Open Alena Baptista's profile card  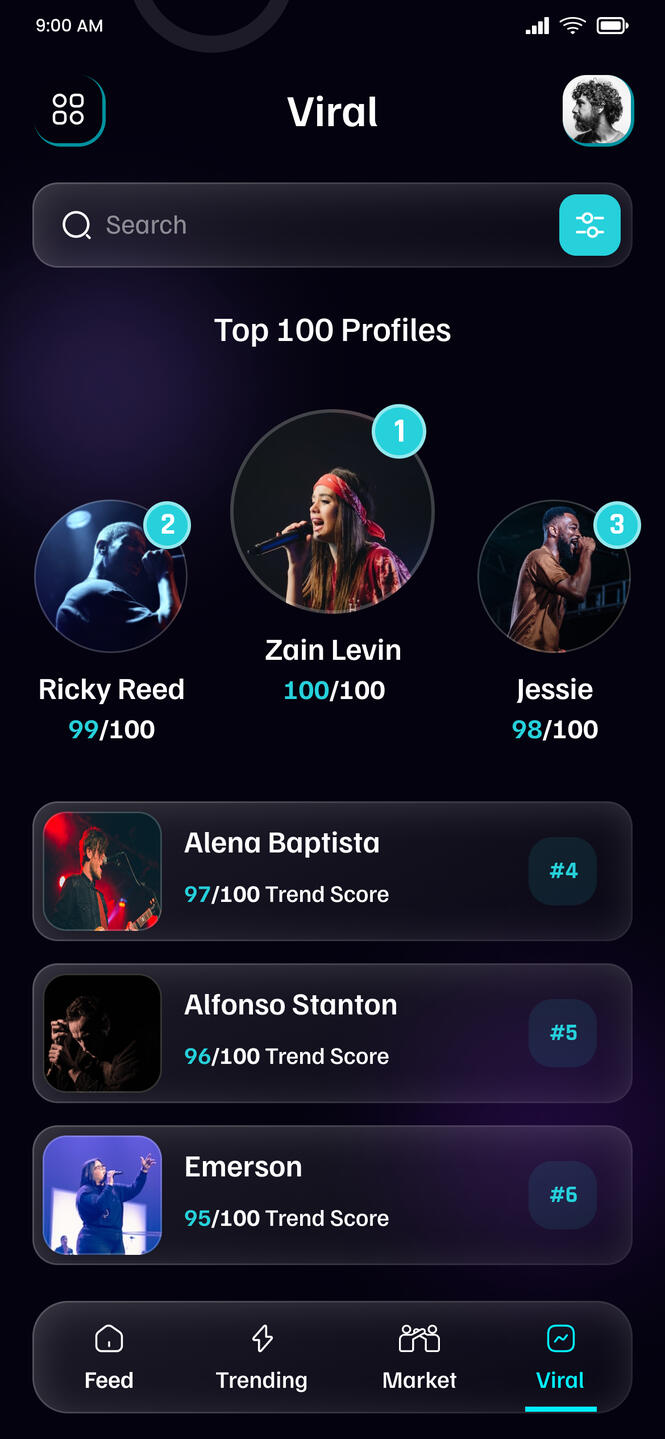point(332,870)
